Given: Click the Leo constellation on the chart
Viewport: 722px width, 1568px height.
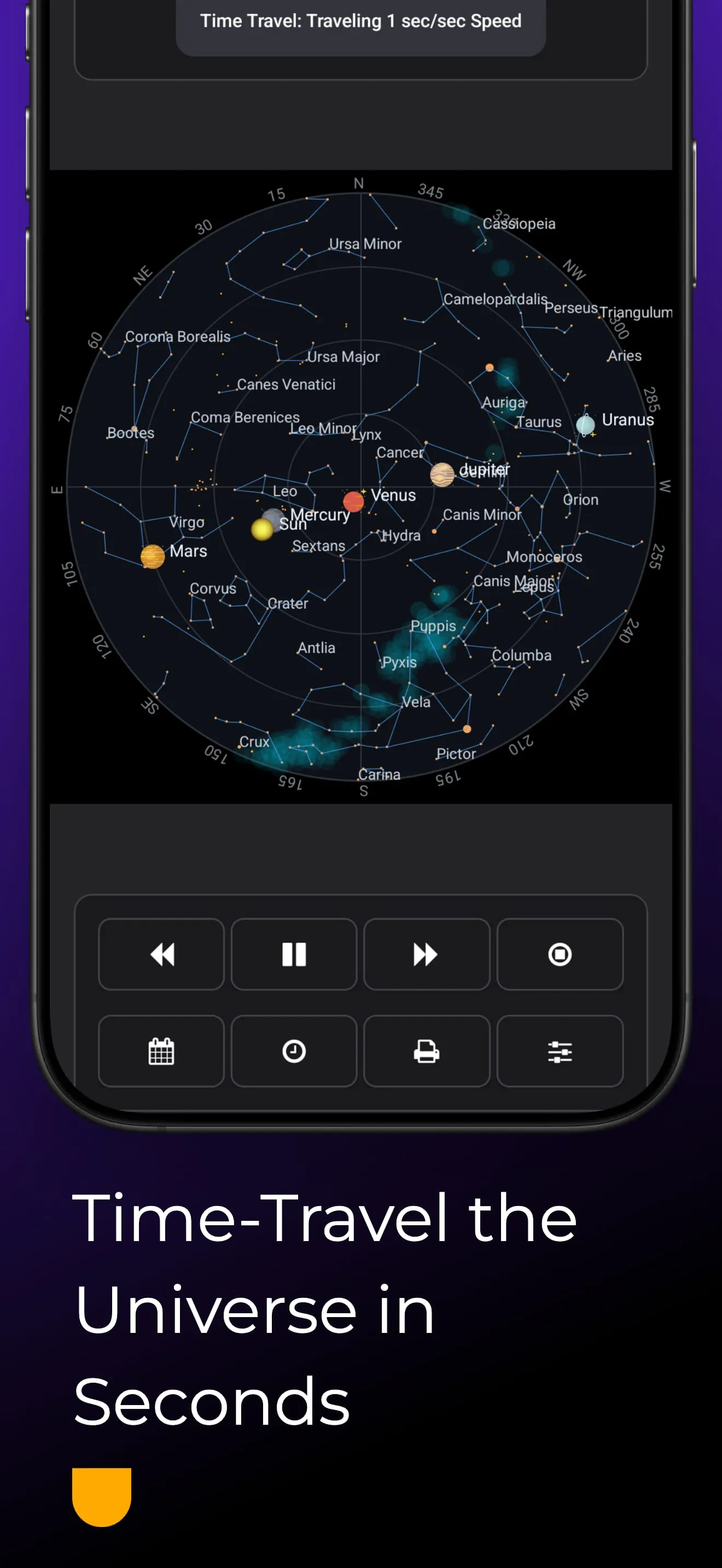Looking at the screenshot, I should [285, 491].
